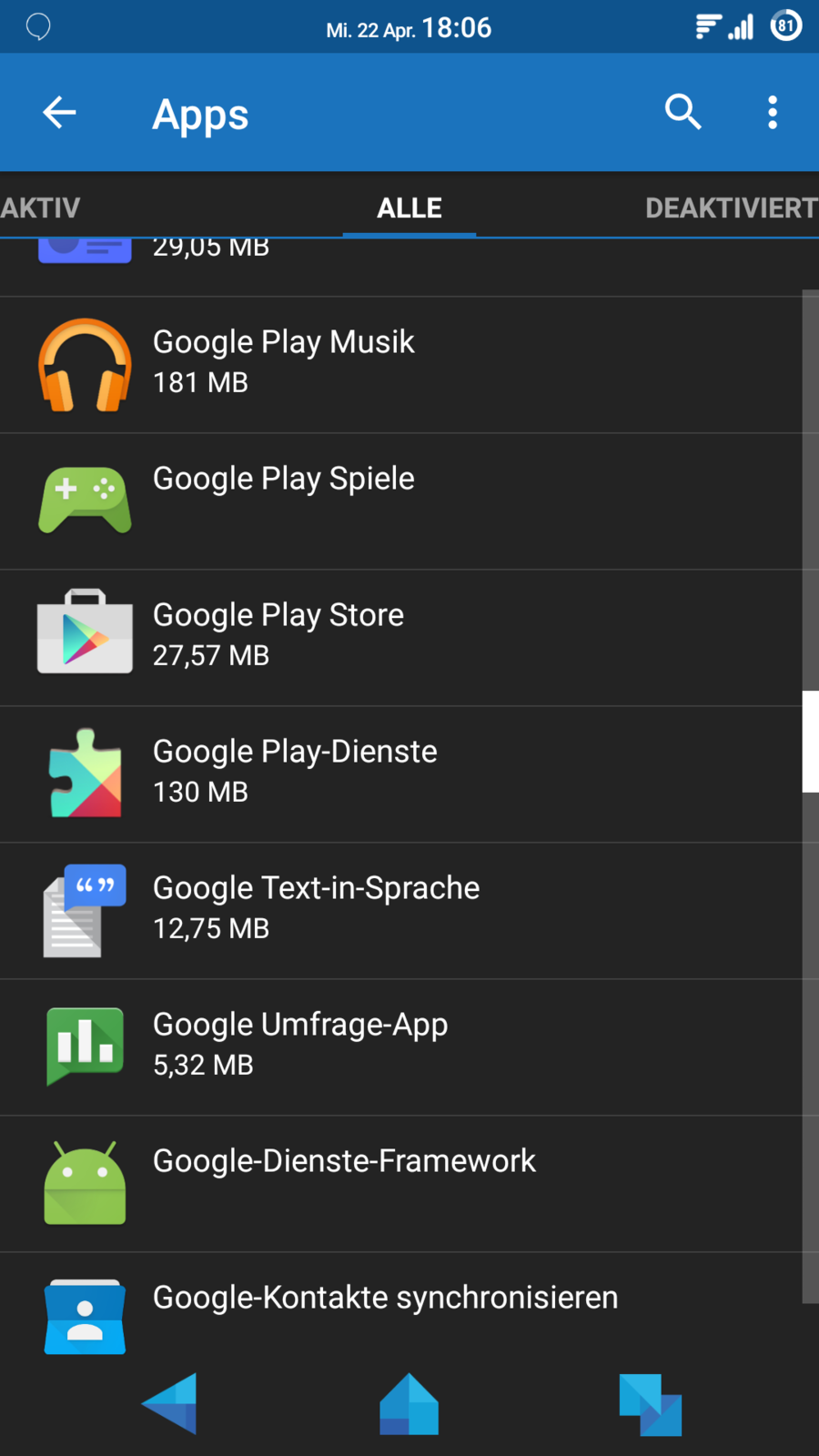Open Google Text-in-Sprache app info
Screen dimensions: 819x1456
coord(400,910)
